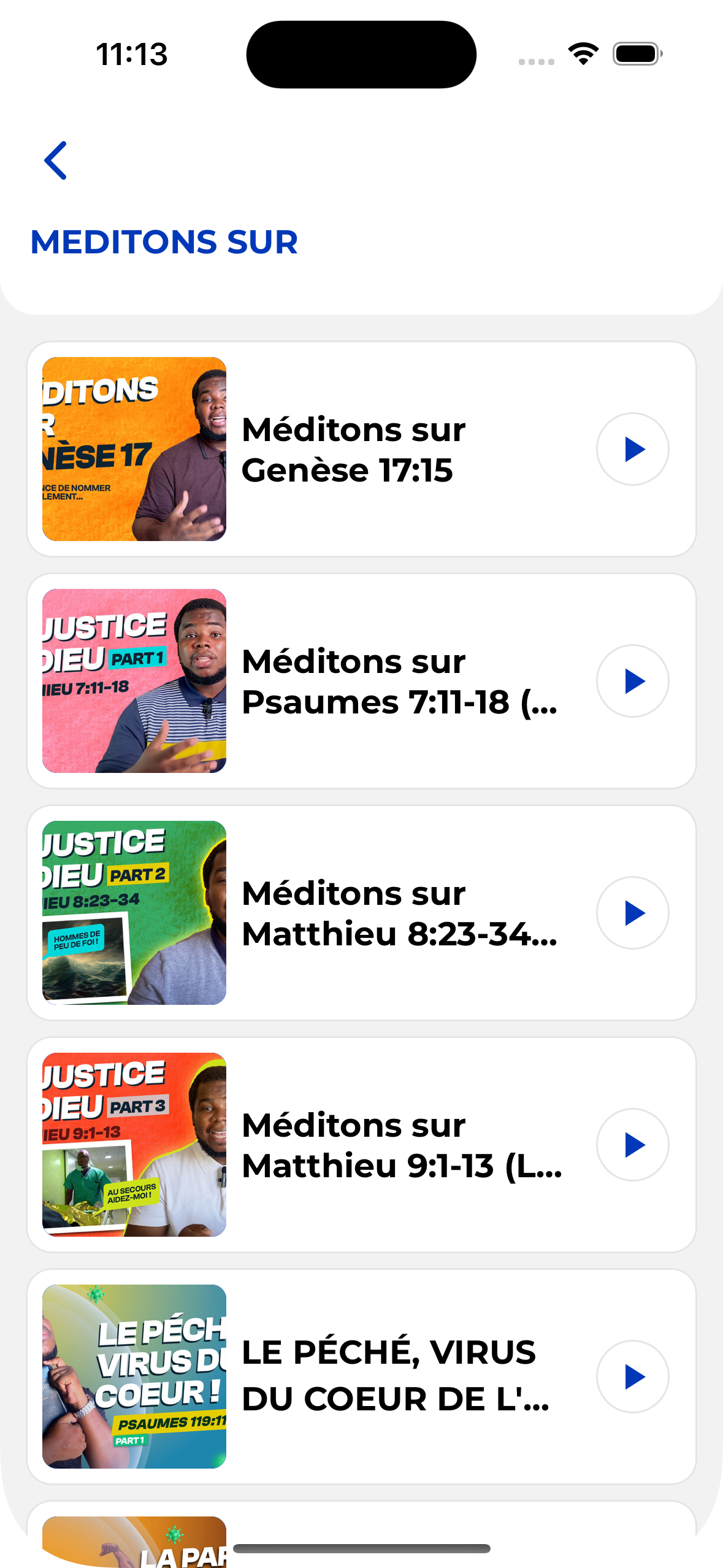Play "Méditons sur Matthieu 9:1-13"
Image resolution: width=723 pixels, height=1568 pixels.
[632, 1145]
